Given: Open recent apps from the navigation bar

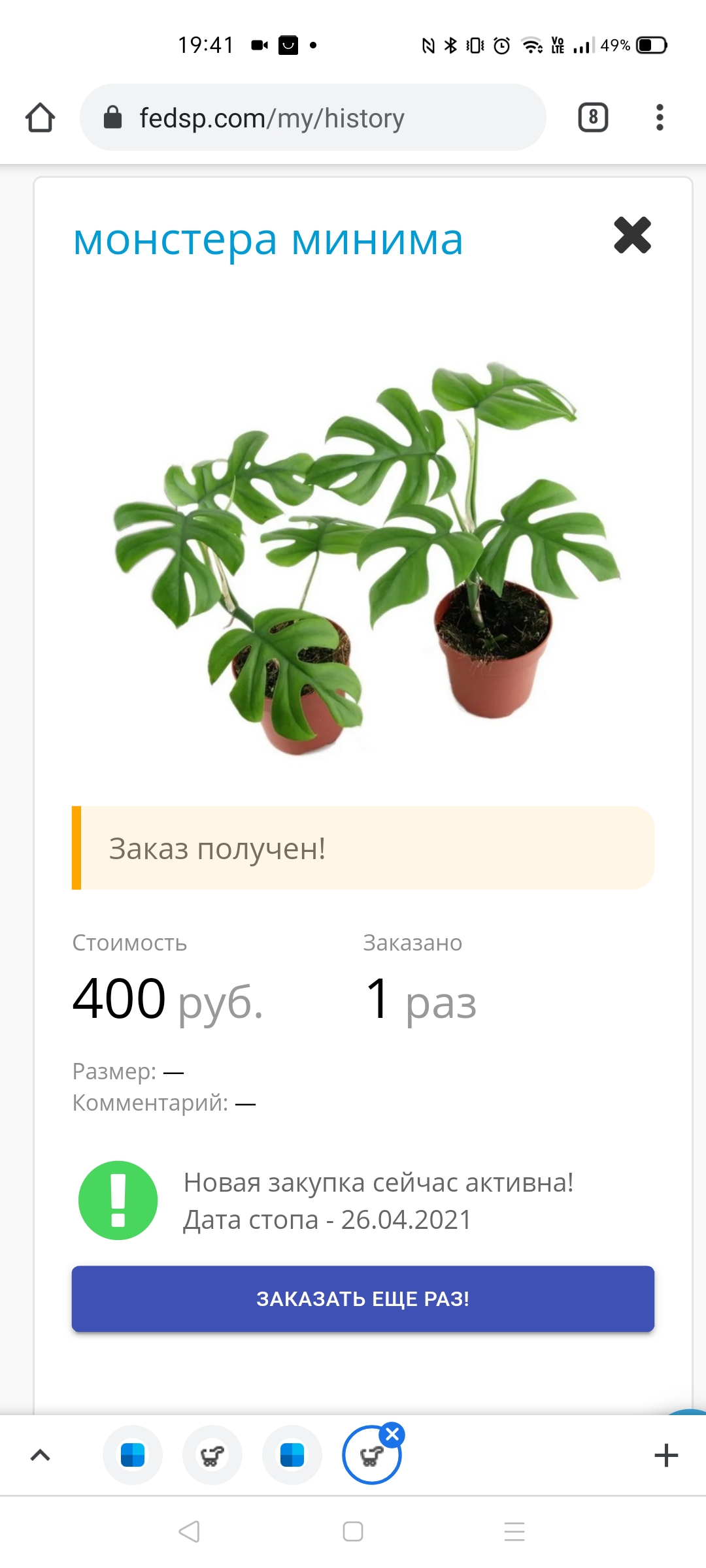Looking at the screenshot, I should [x=514, y=1531].
